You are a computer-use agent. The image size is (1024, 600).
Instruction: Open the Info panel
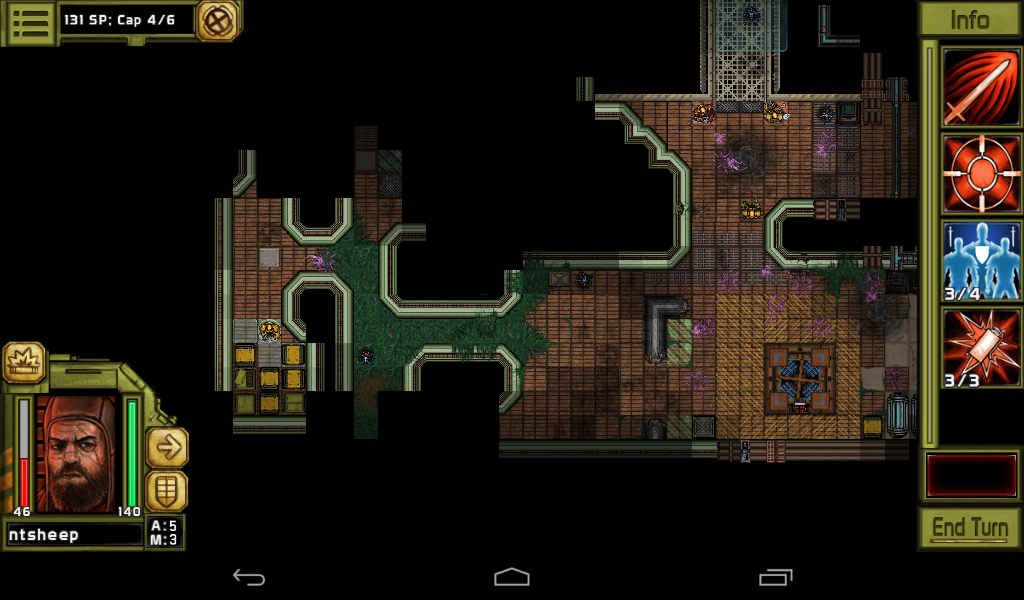coord(969,20)
